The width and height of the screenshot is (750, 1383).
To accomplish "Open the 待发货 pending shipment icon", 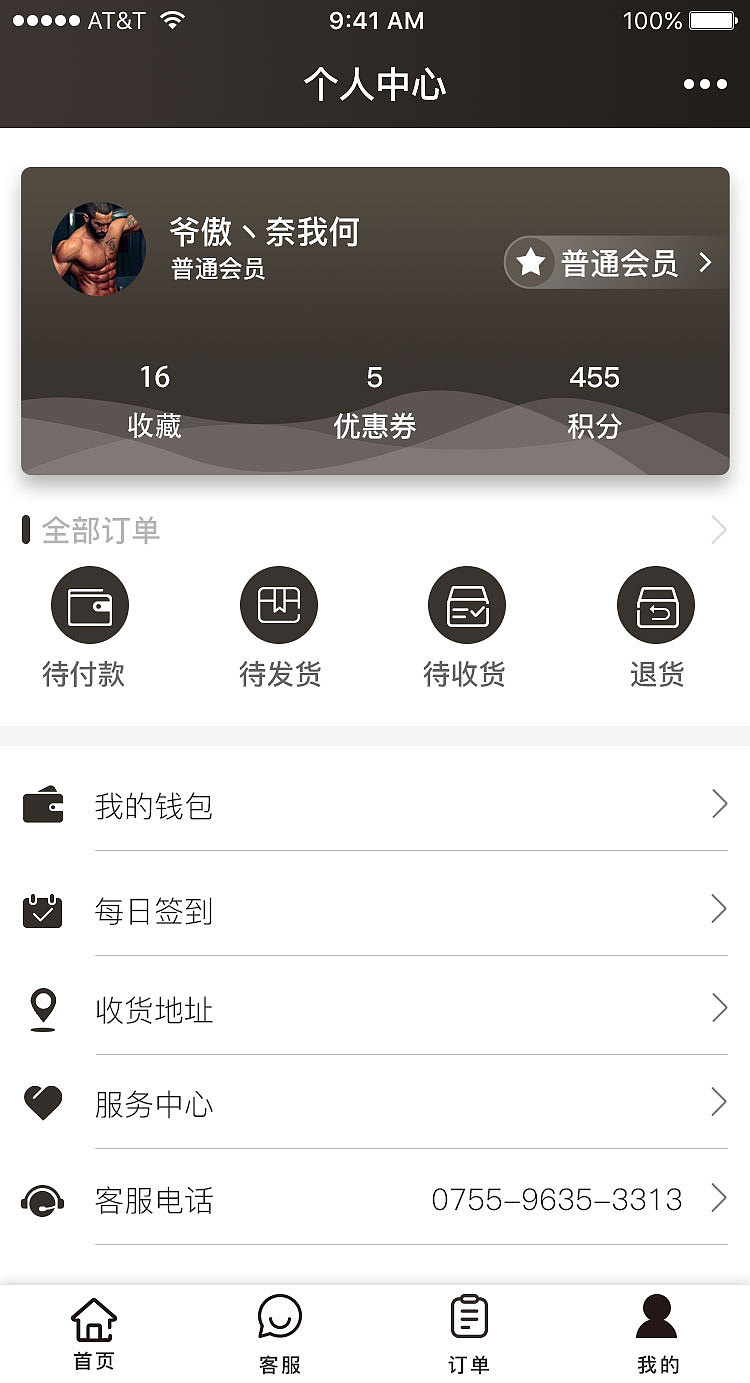I will [x=278, y=604].
